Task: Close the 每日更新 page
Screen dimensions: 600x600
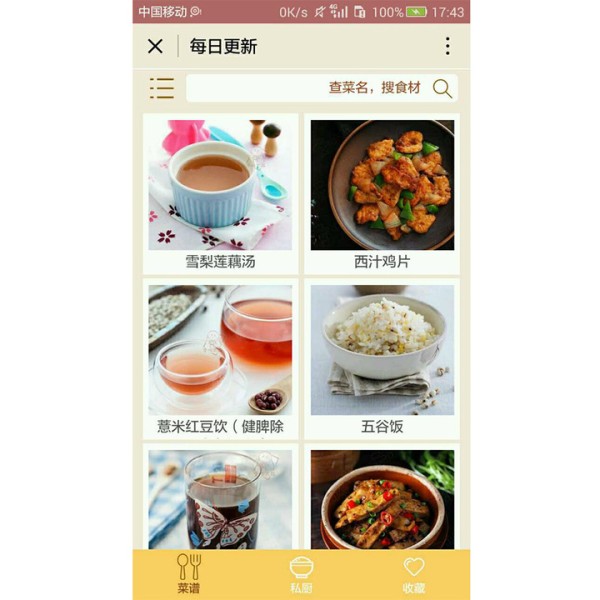Action: tap(155, 46)
